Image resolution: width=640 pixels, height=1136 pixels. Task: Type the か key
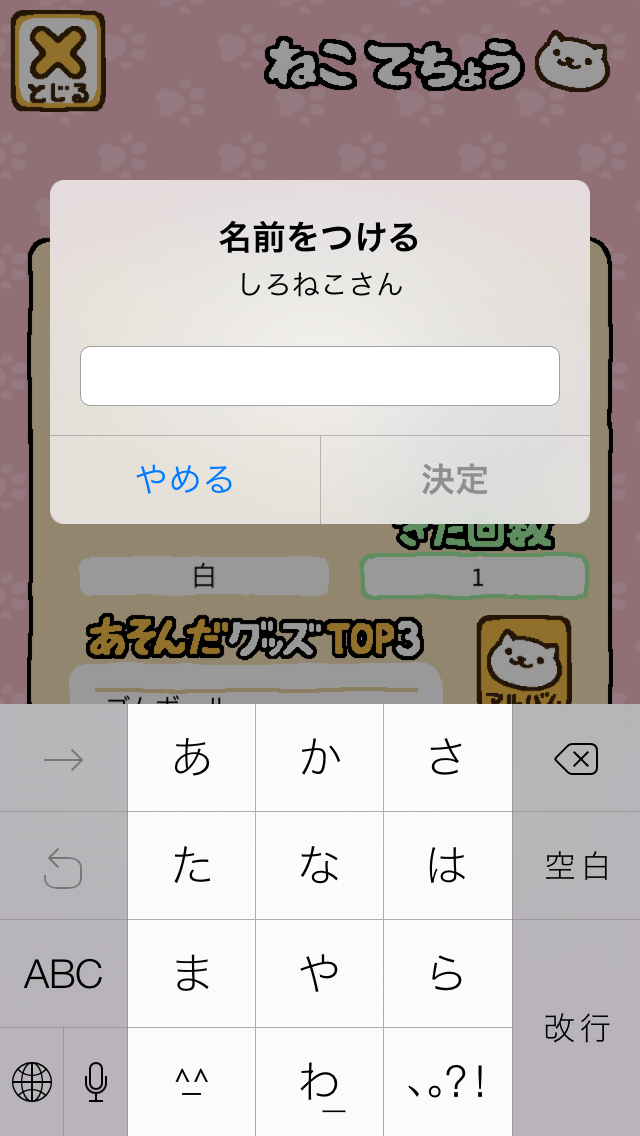pyautogui.click(x=320, y=759)
